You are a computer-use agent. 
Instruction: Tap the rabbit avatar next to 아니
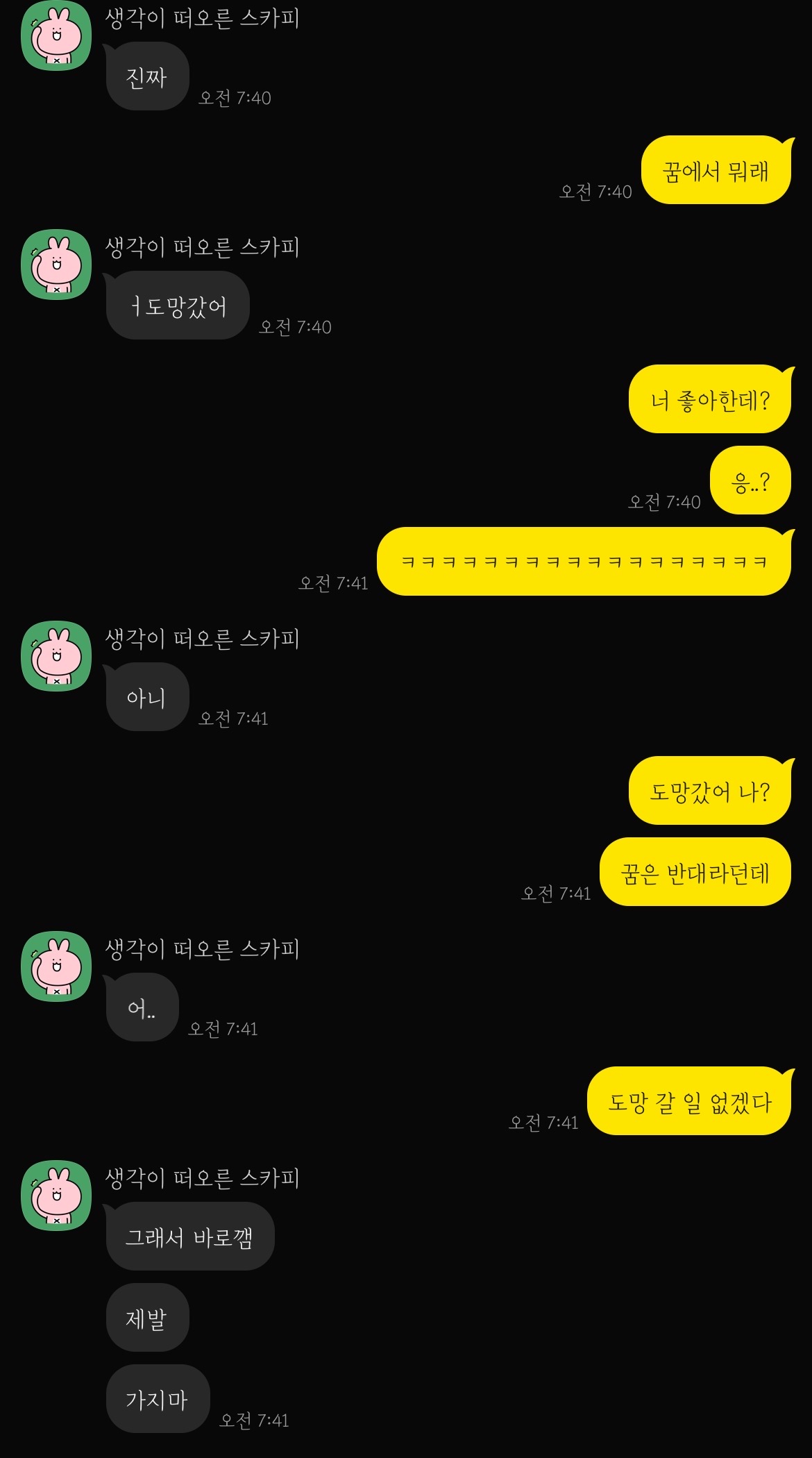coord(56,656)
